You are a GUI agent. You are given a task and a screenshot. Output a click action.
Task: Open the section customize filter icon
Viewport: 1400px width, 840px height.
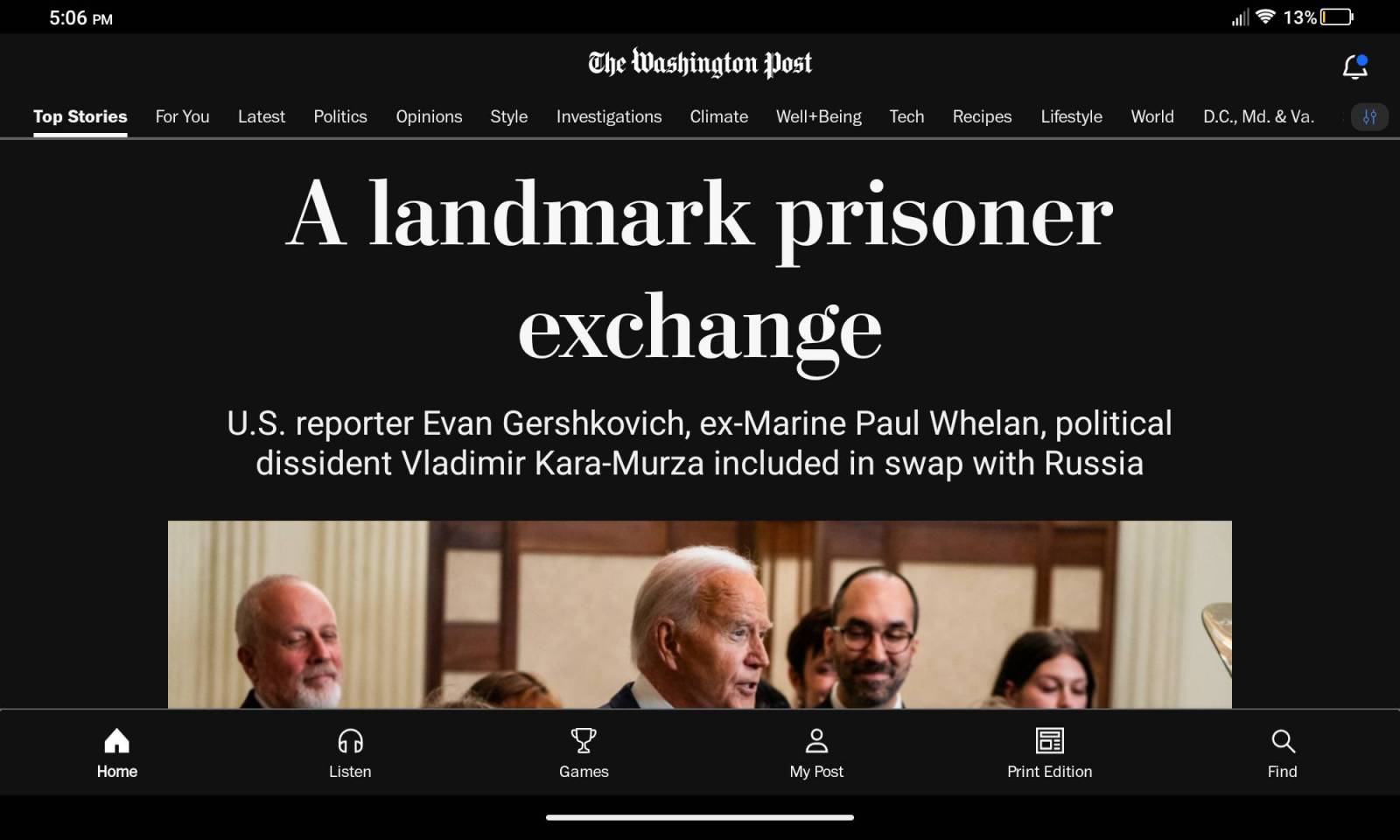[1369, 116]
